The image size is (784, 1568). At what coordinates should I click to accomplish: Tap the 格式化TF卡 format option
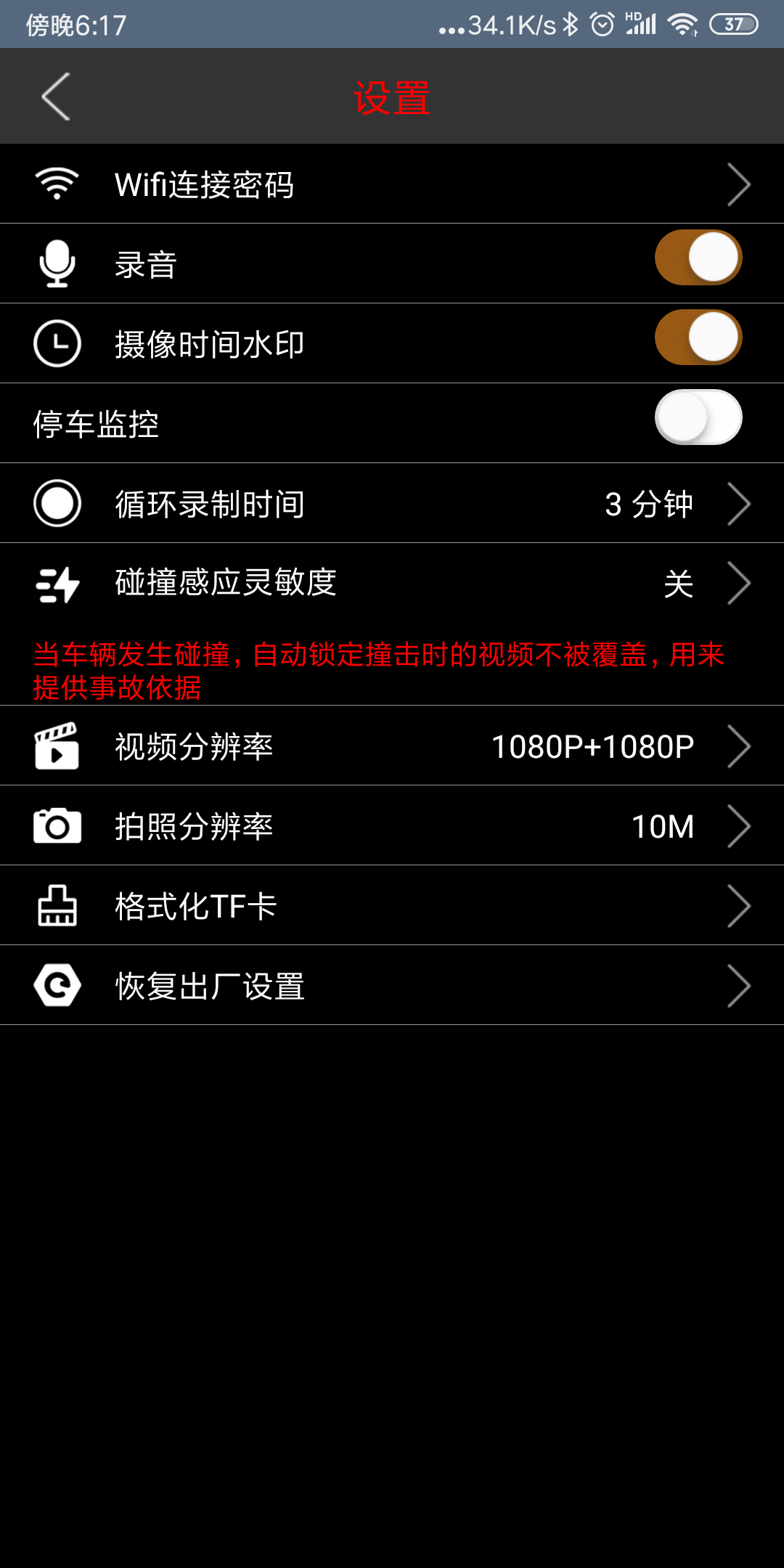coord(392,905)
